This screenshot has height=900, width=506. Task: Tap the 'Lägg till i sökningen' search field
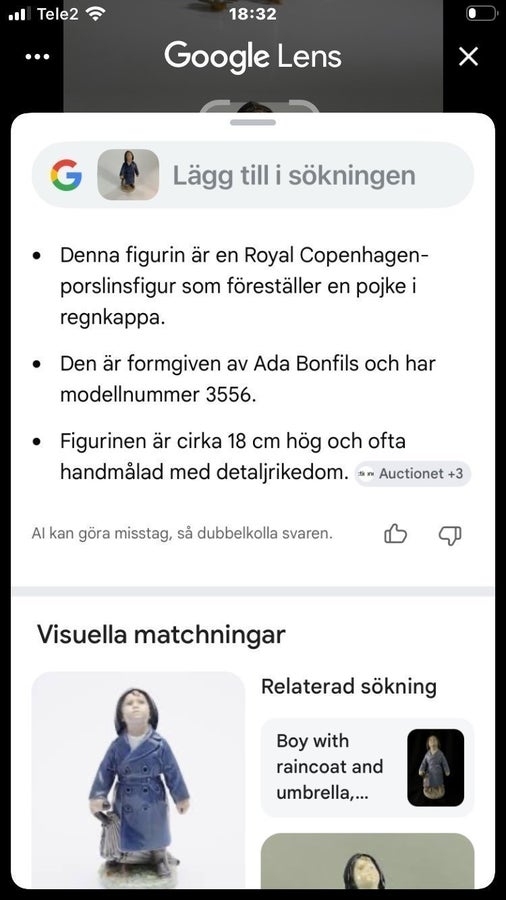(253, 175)
